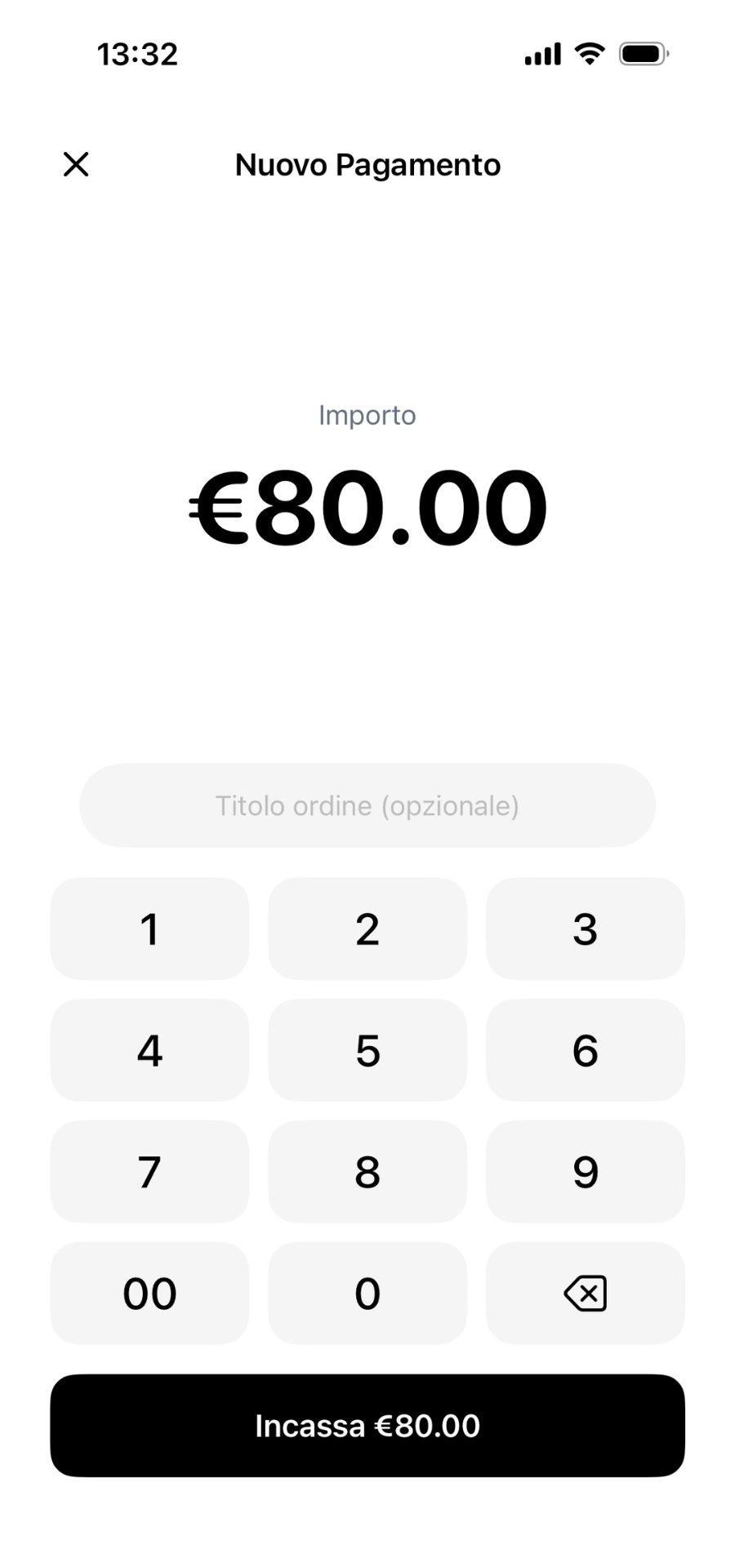Tap the X to dismiss the payment screen

[x=75, y=163]
